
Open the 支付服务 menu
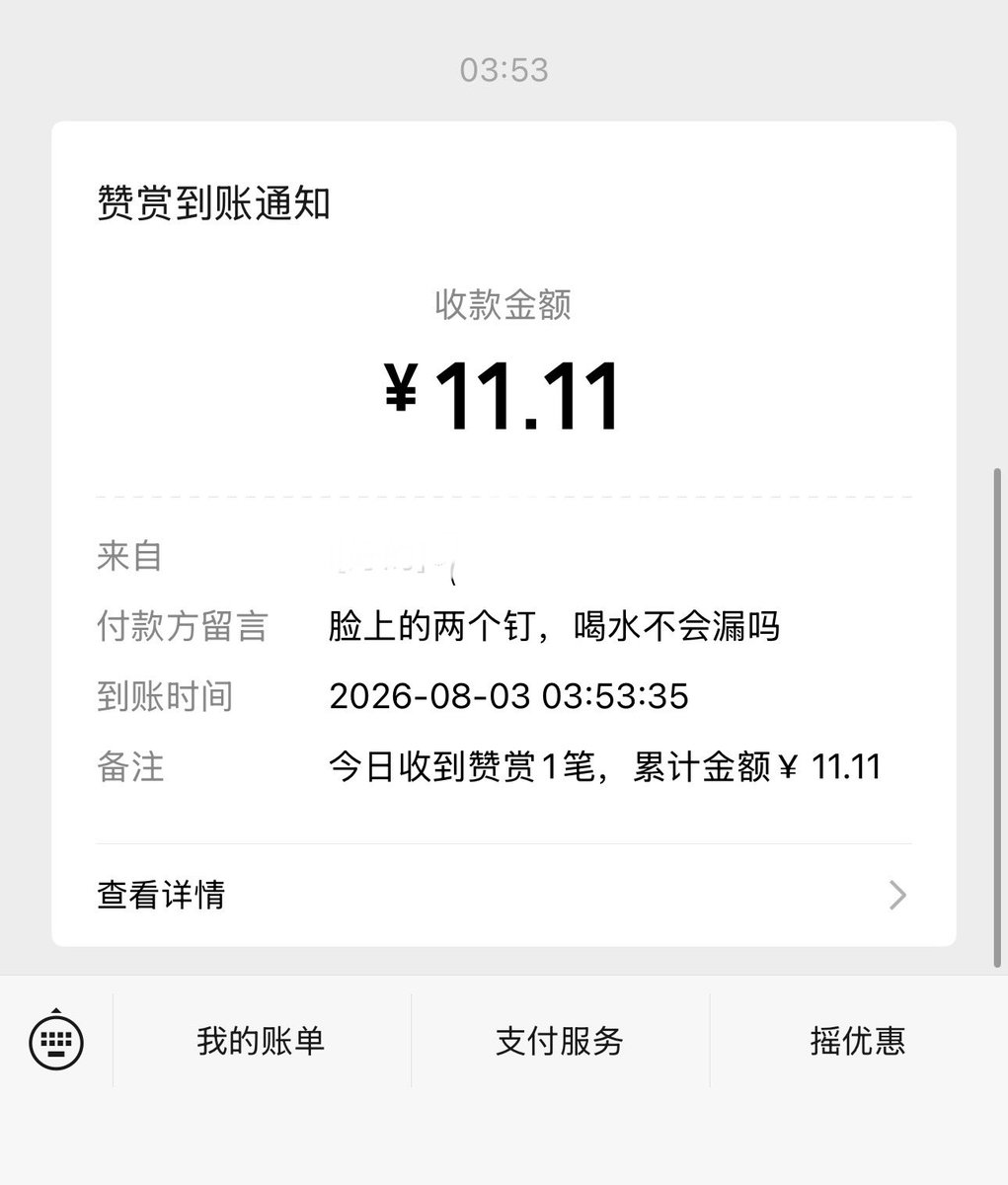[x=560, y=1041]
